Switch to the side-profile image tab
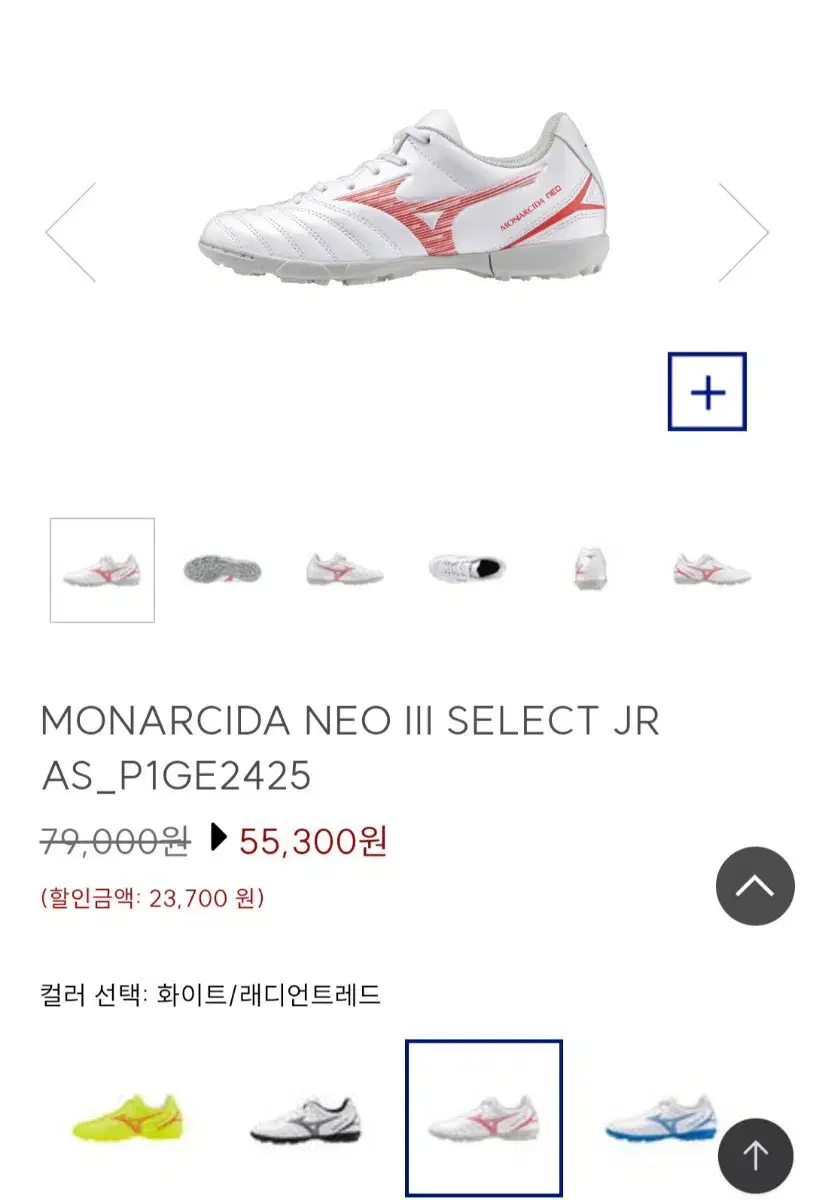813x1200 pixels. pos(345,570)
